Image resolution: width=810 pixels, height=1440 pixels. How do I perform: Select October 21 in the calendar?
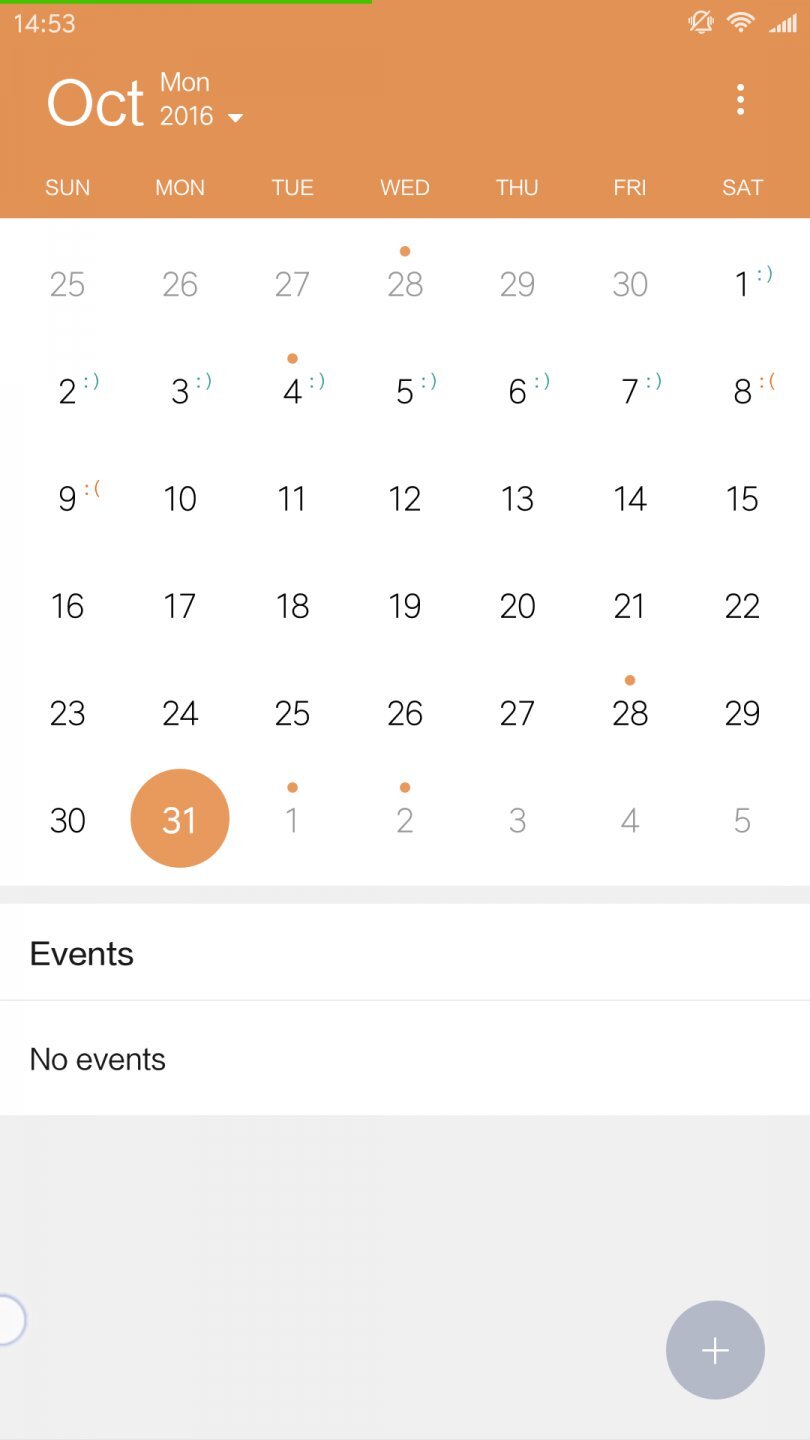pos(630,606)
